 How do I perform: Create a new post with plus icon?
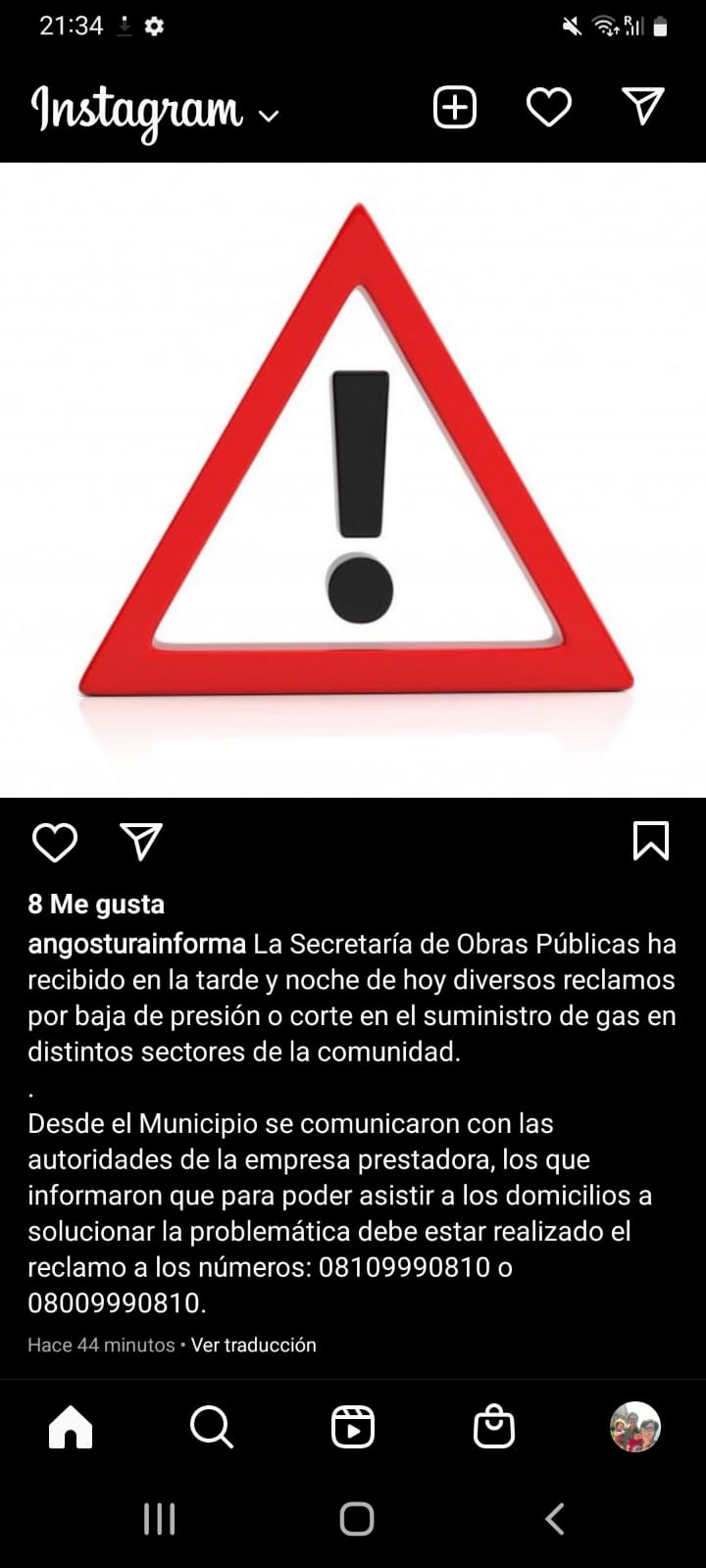click(x=455, y=107)
